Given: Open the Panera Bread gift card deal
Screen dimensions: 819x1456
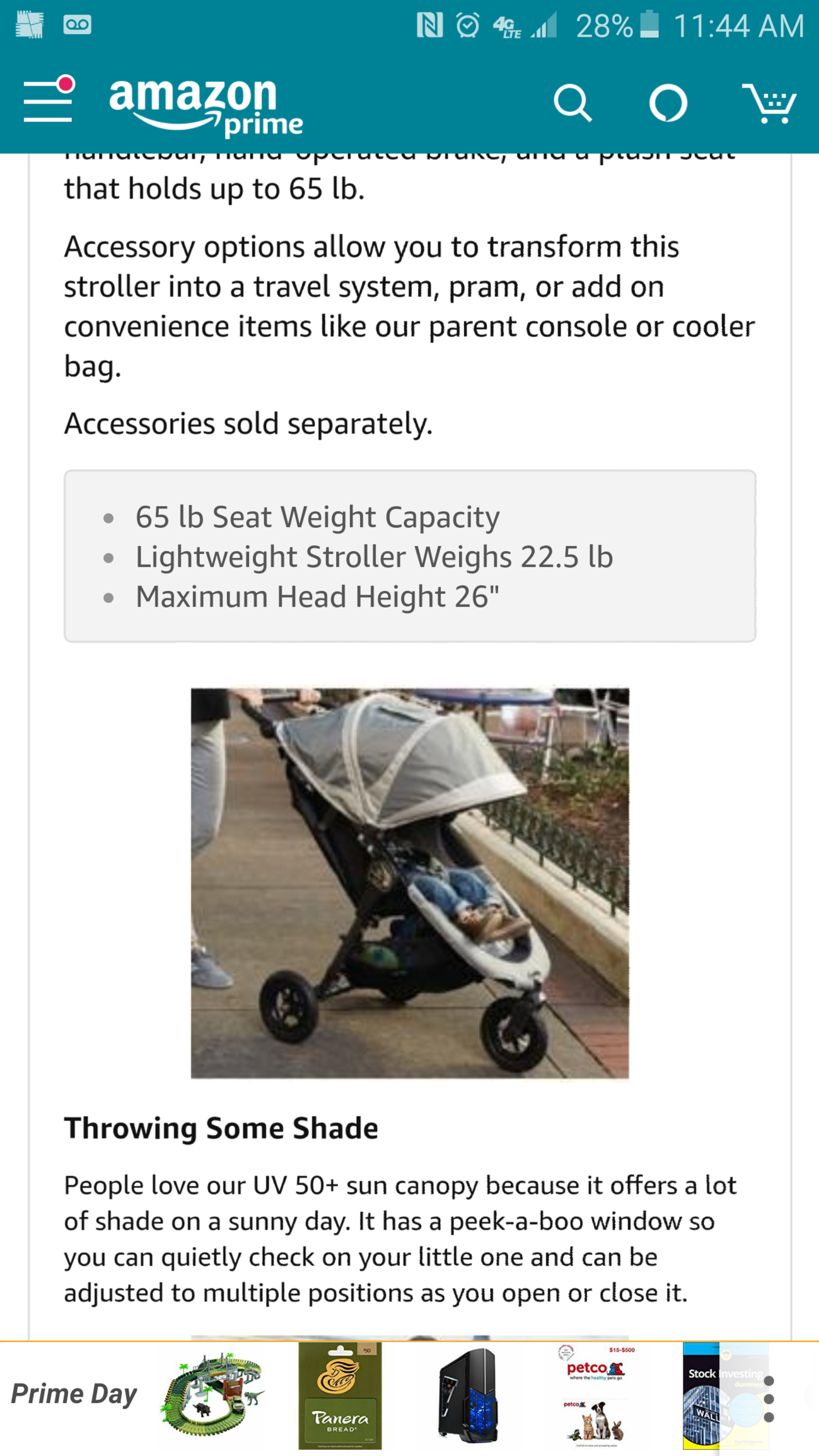Looking at the screenshot, I should (340, 1395).
